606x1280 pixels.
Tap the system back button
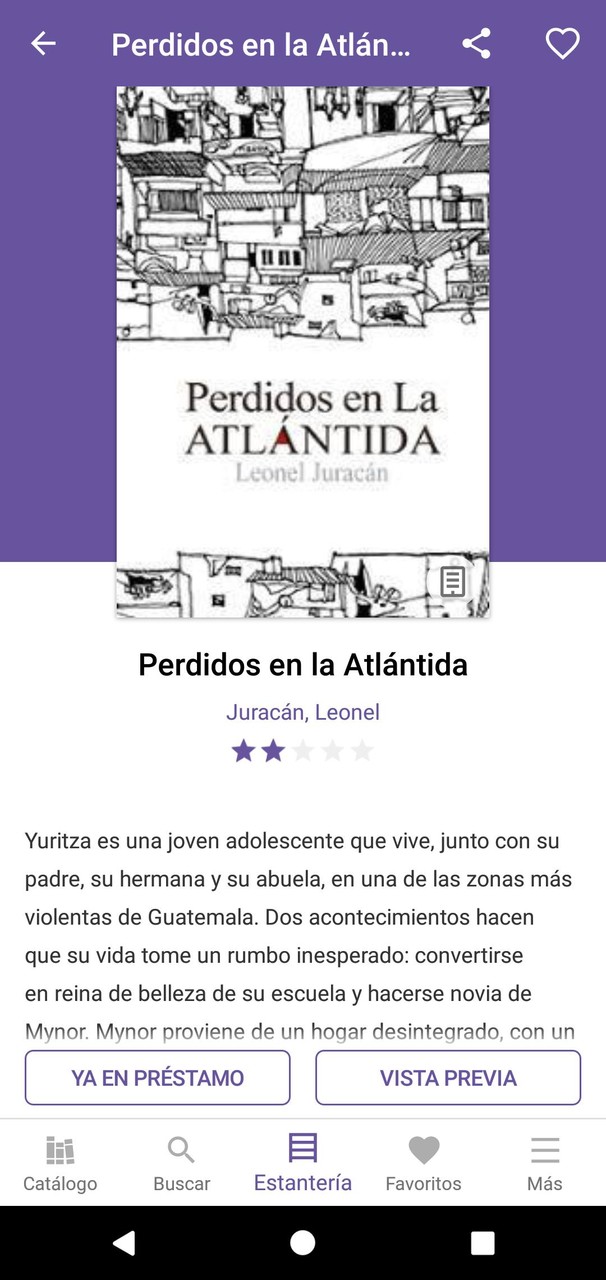point(123,1242)
